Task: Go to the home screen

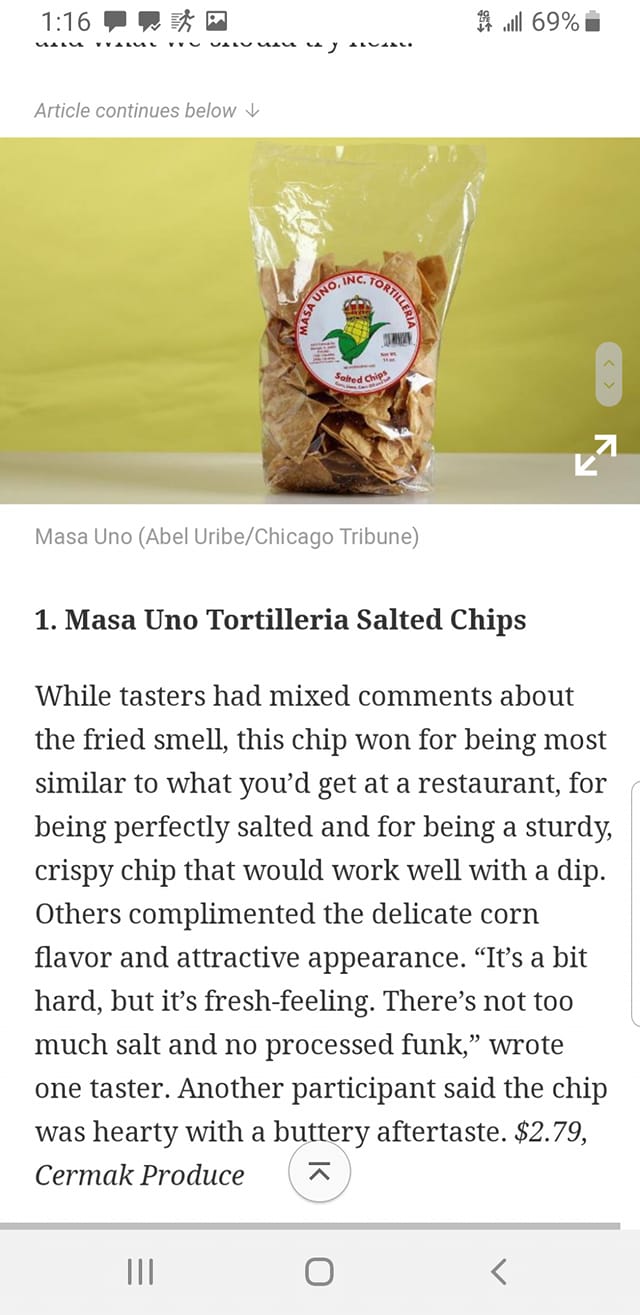Action: point(319,1271)
